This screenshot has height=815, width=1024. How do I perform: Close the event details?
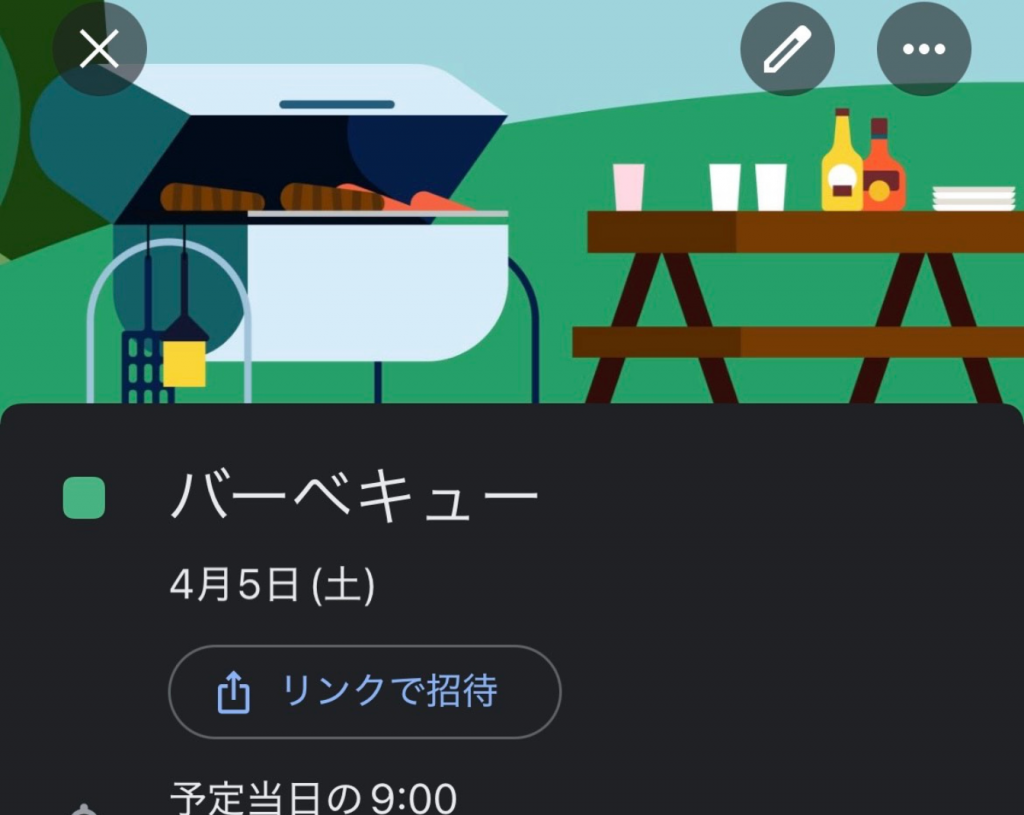click(x=99, y=49)
